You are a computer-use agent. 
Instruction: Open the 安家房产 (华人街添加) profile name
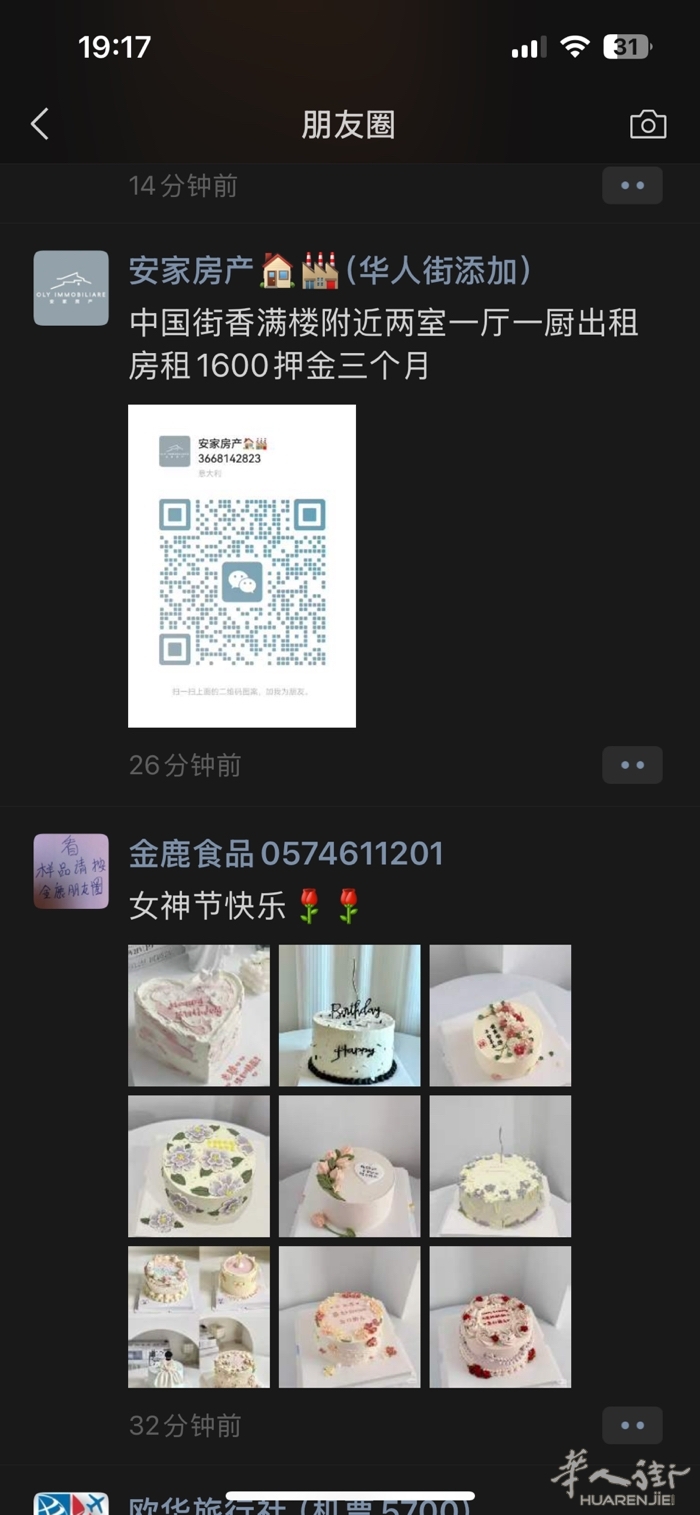click(330, 271)
